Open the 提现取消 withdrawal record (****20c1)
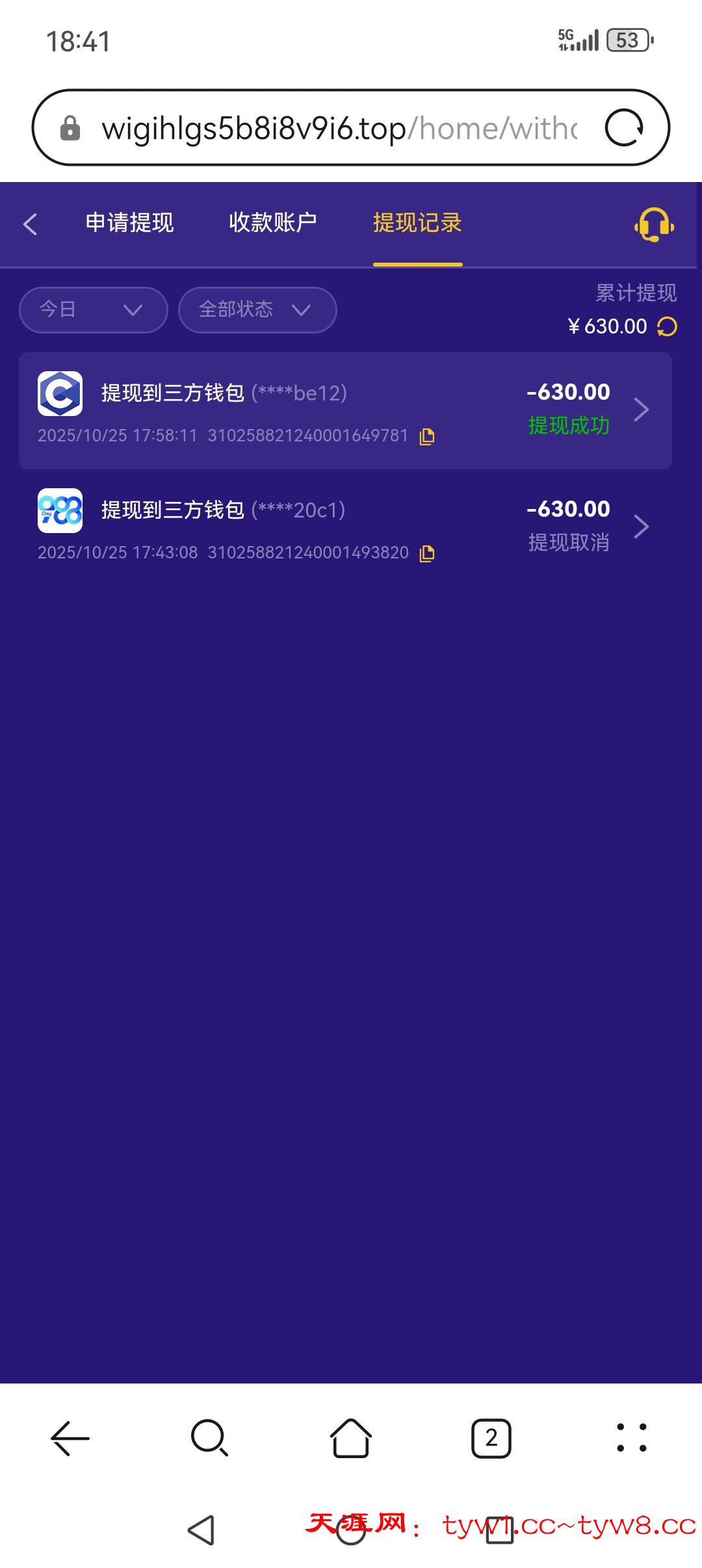702x1568 pixels. click(x=344, y=527)
